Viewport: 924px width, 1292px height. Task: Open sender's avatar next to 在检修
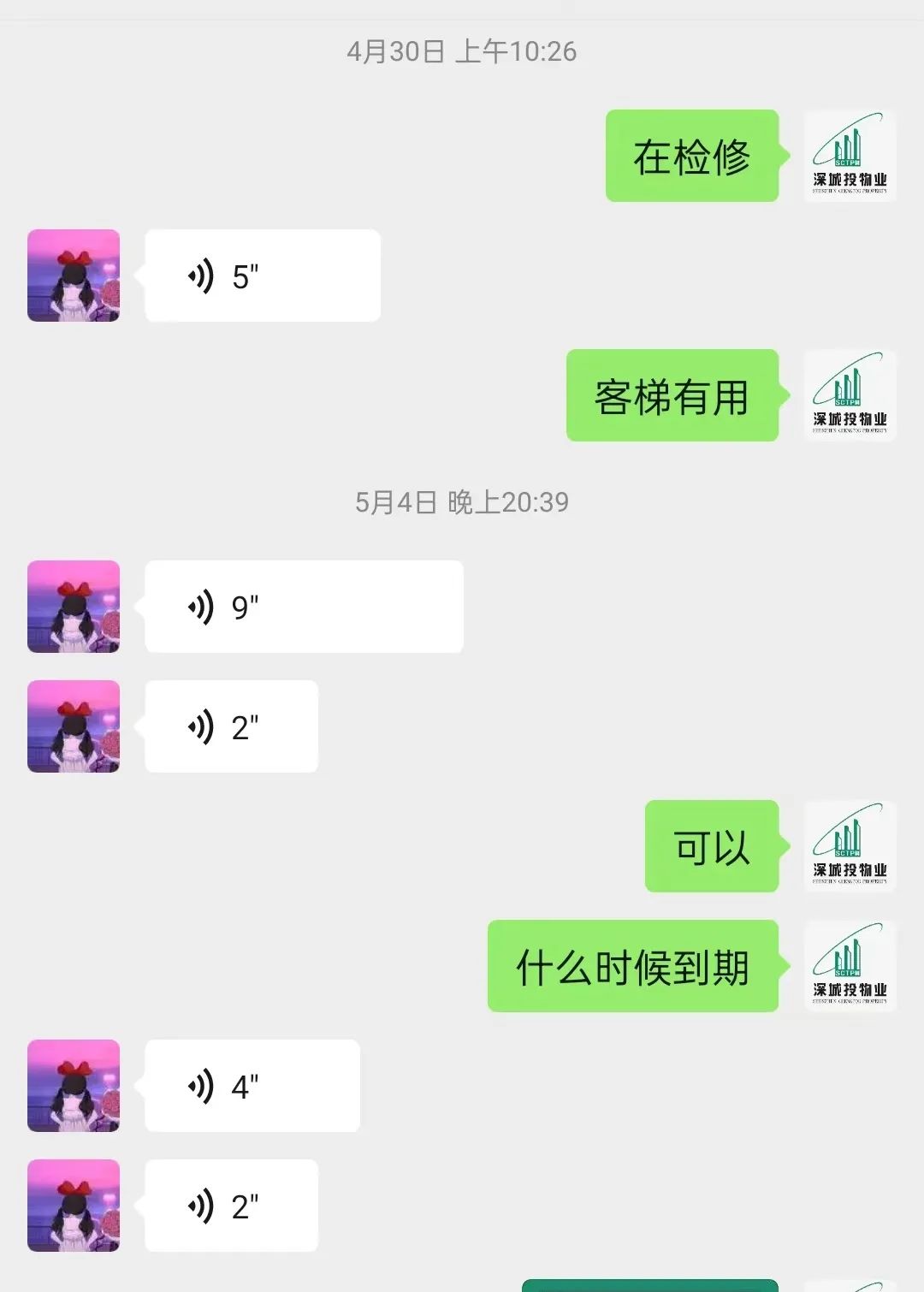[850, 156]
